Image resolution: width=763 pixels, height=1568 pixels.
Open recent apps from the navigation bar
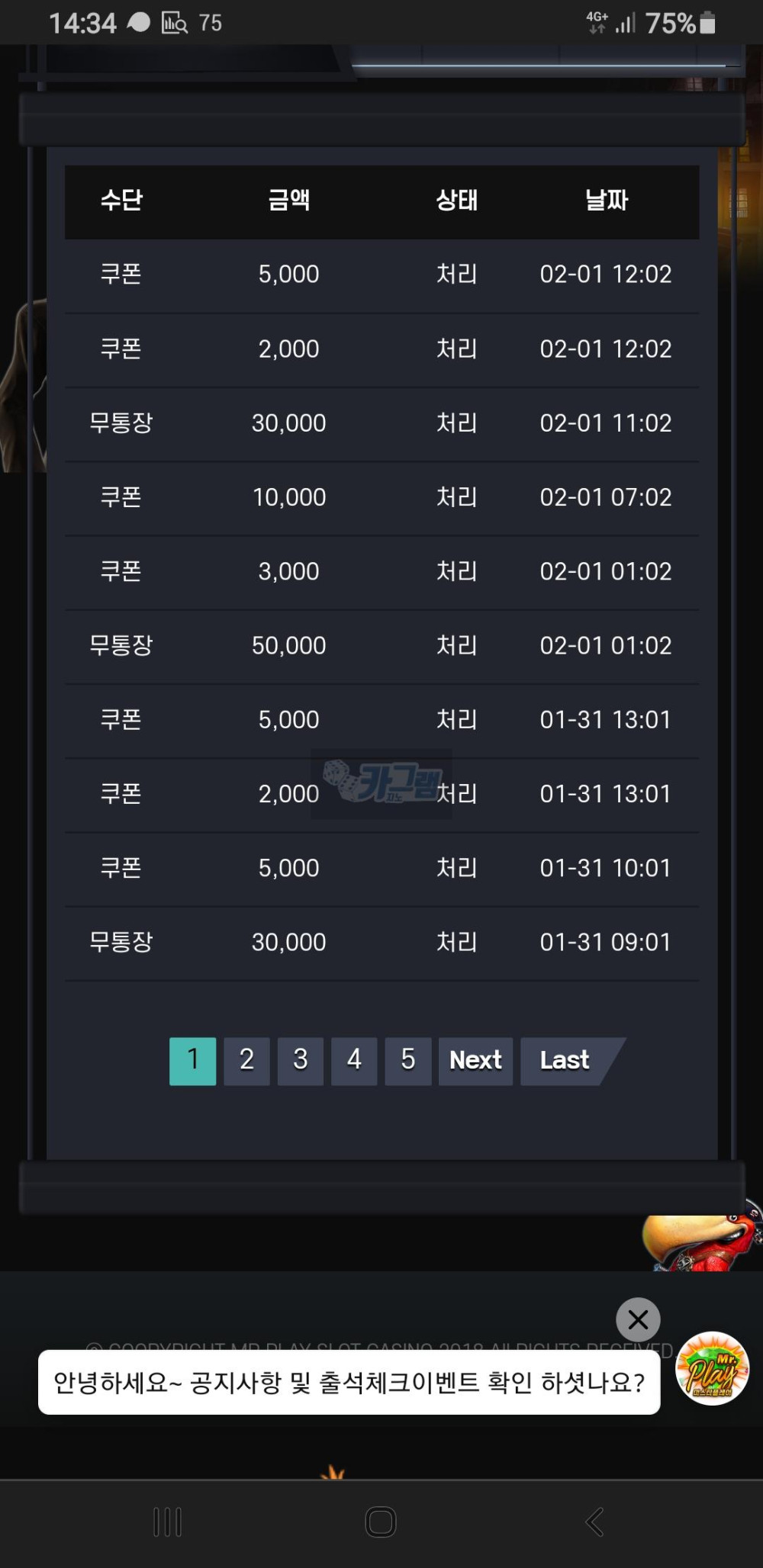tap(167, 1522)
